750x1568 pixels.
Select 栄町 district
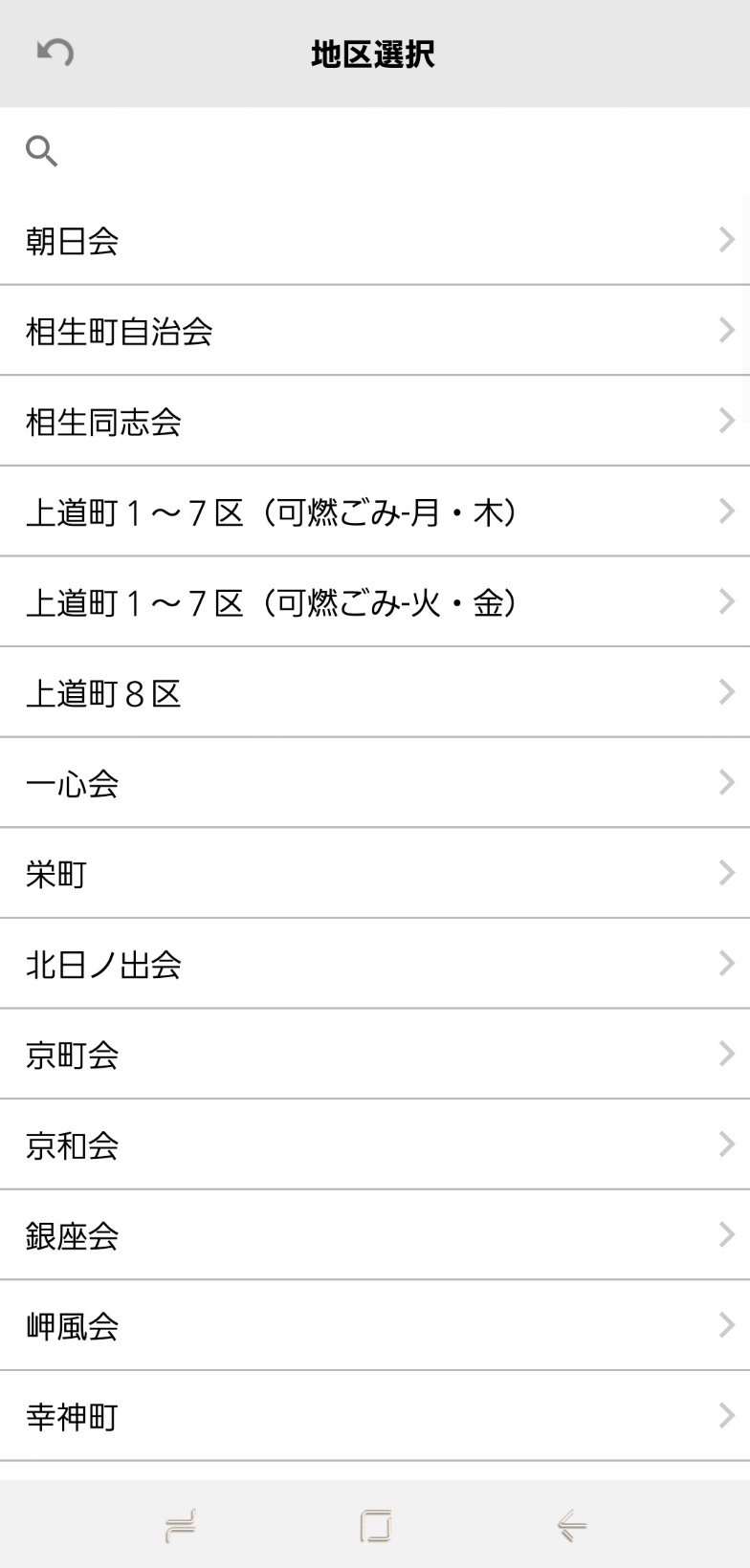tap(375, 873)
